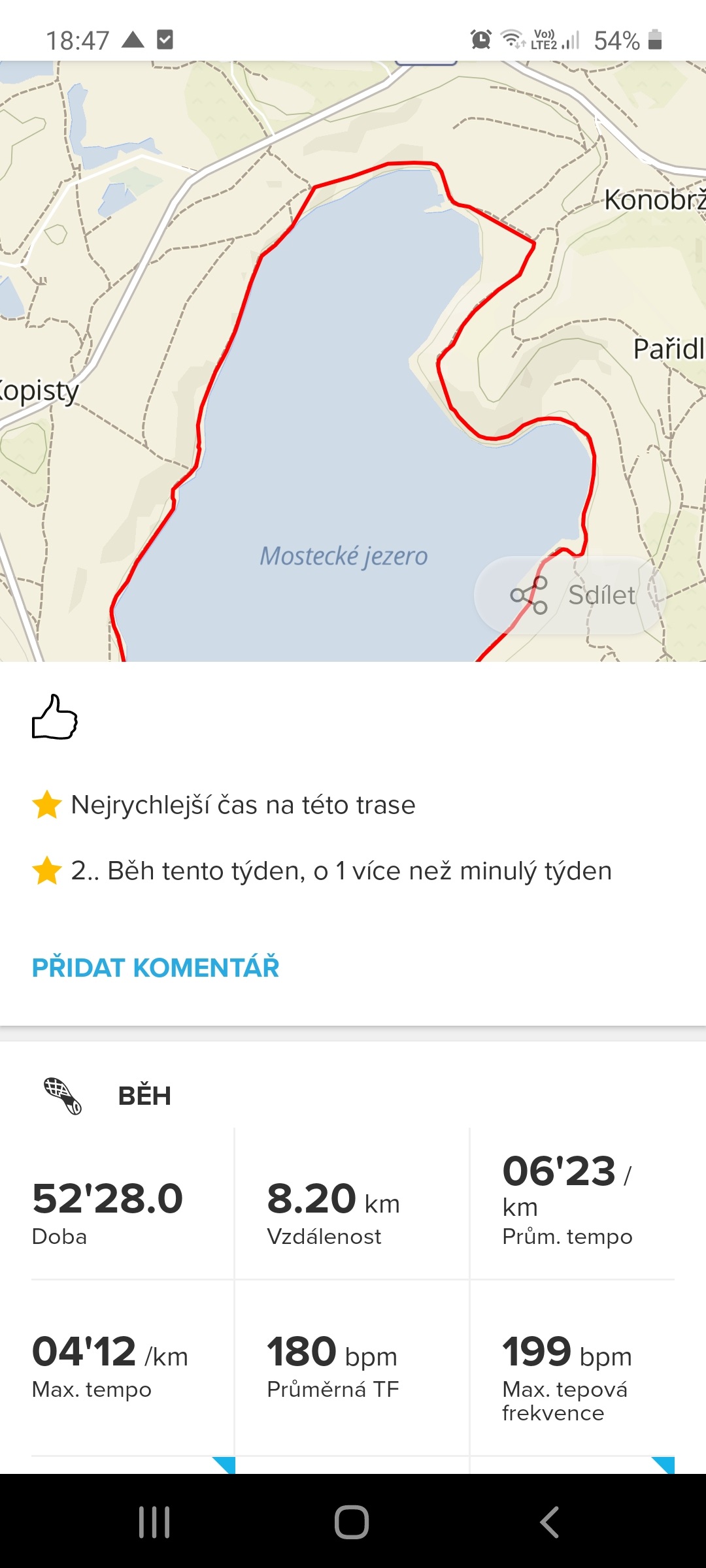The height and width of the screenshot is (1568, 706).
Task: Tap Přidat komentář to add comment
Action: [156, 968]
